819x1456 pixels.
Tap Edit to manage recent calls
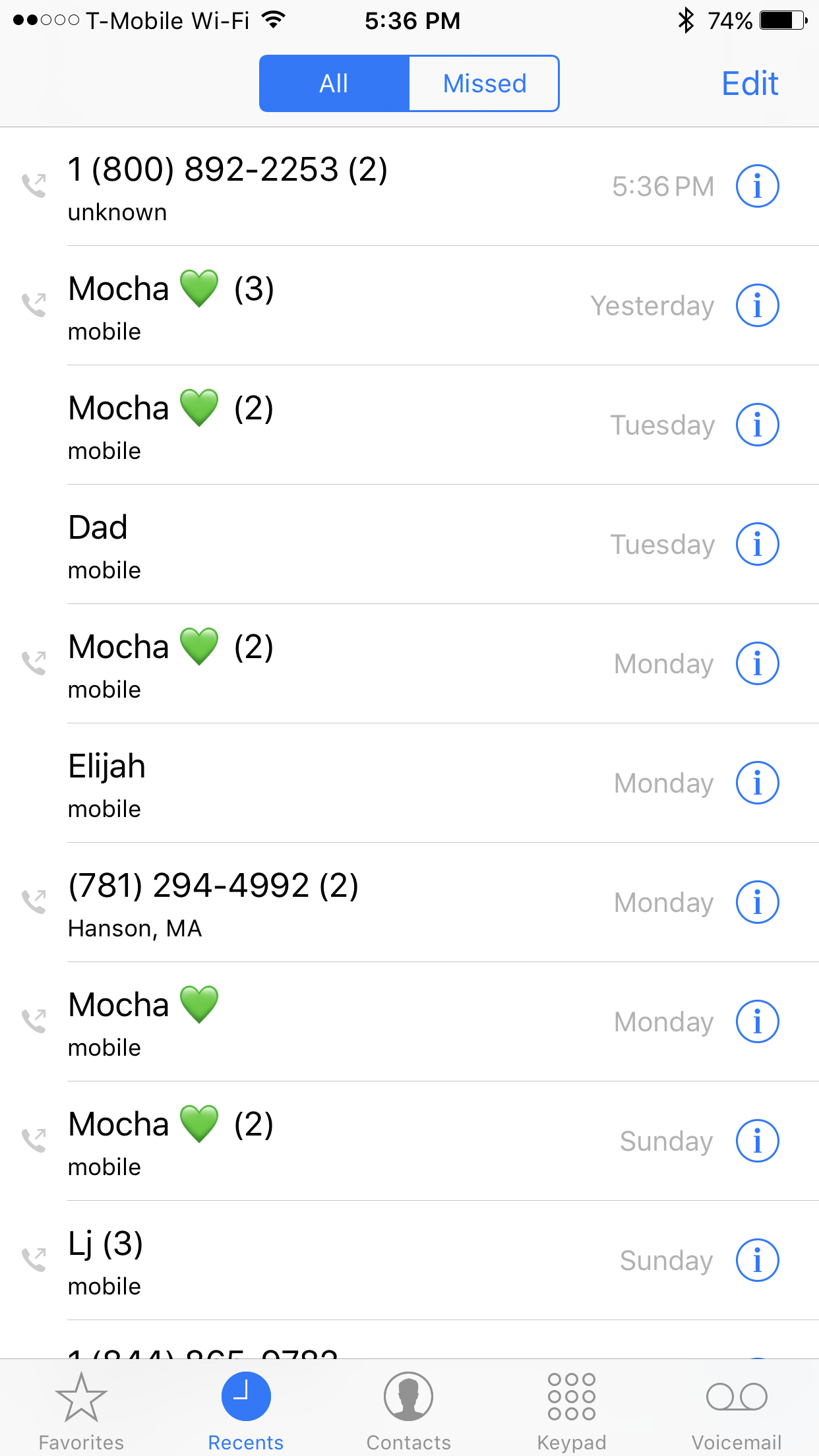(x=750, y=84)
